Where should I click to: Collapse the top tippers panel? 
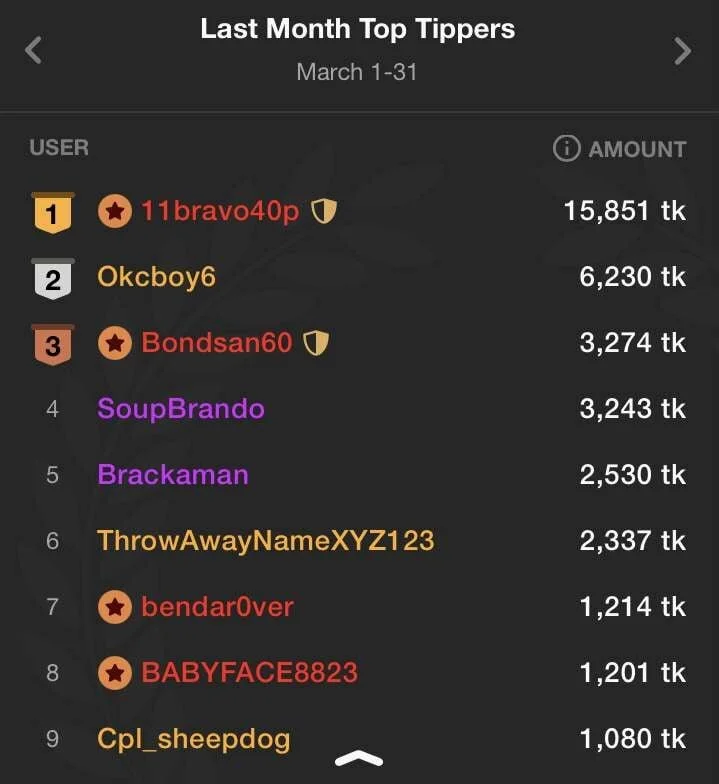click(x=359, y=759)
